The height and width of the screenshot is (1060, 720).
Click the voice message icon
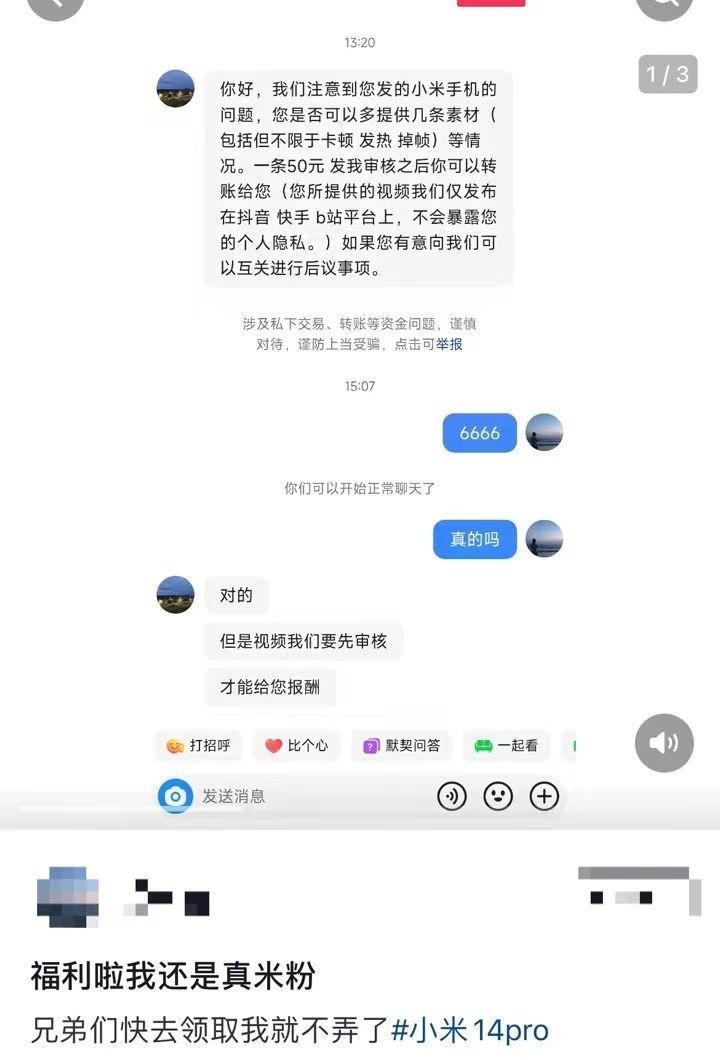(453, 795)
